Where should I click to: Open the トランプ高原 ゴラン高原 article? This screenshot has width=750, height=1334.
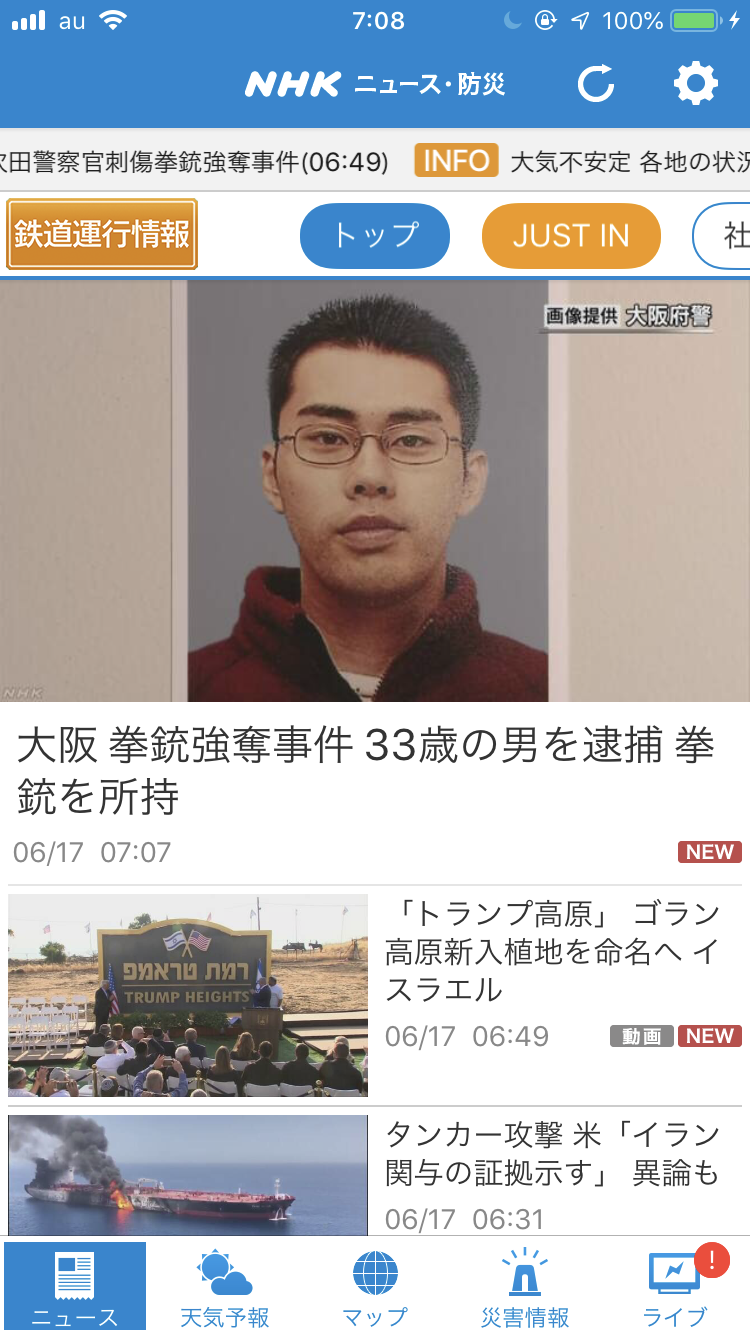click(552, 952)
